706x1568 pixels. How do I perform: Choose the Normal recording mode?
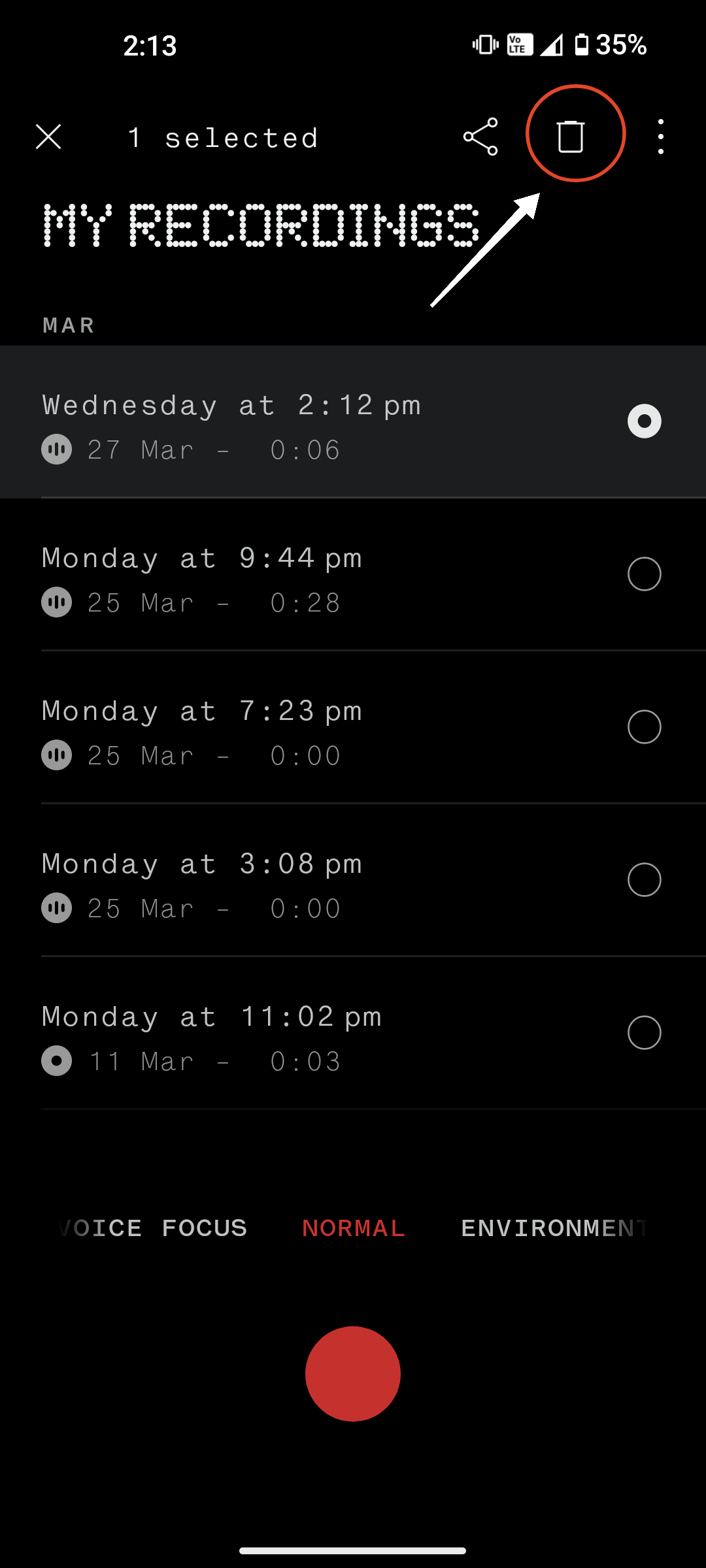click(x=353, y=1228)
